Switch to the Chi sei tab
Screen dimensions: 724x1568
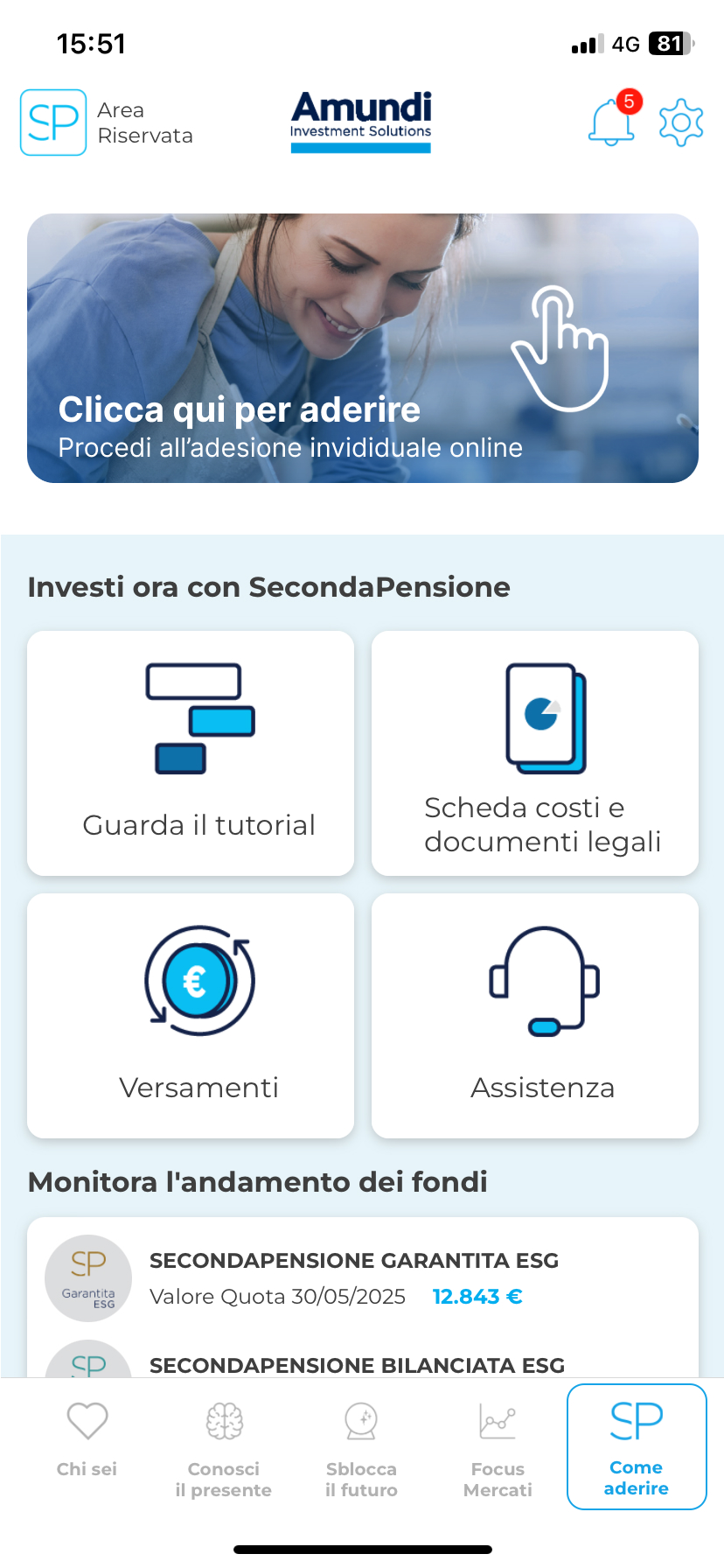click(87, 1444)
